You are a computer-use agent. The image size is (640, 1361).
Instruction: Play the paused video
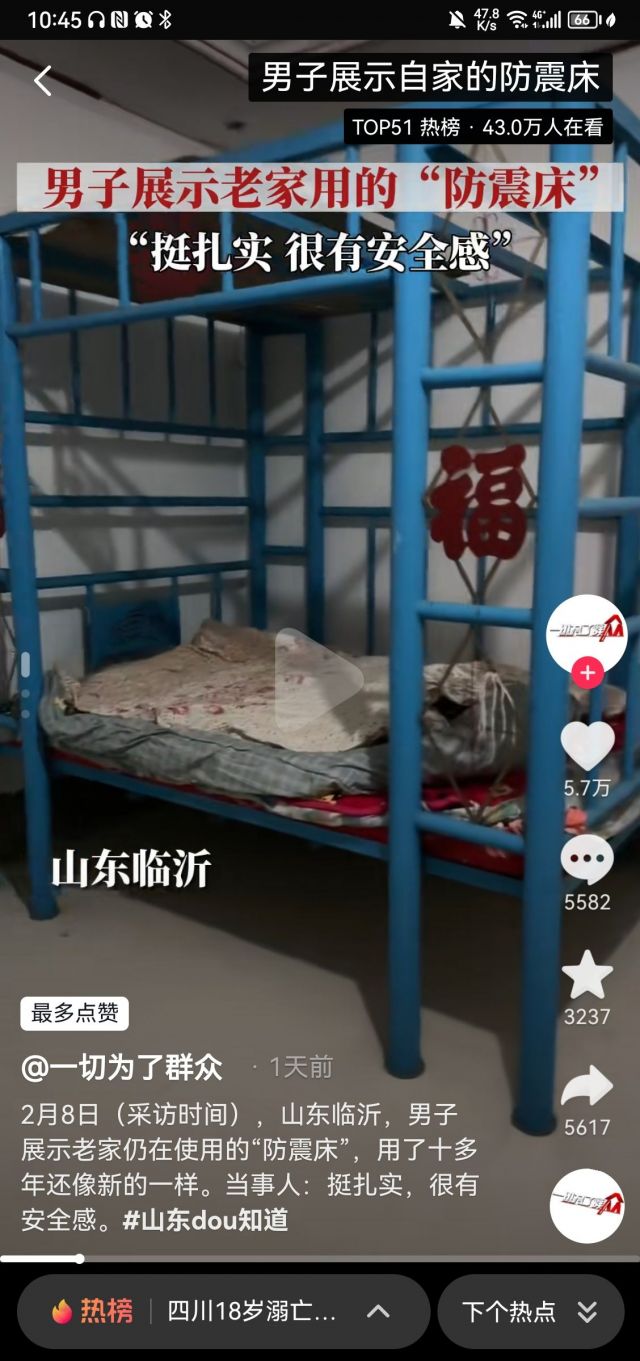point(320,680)
